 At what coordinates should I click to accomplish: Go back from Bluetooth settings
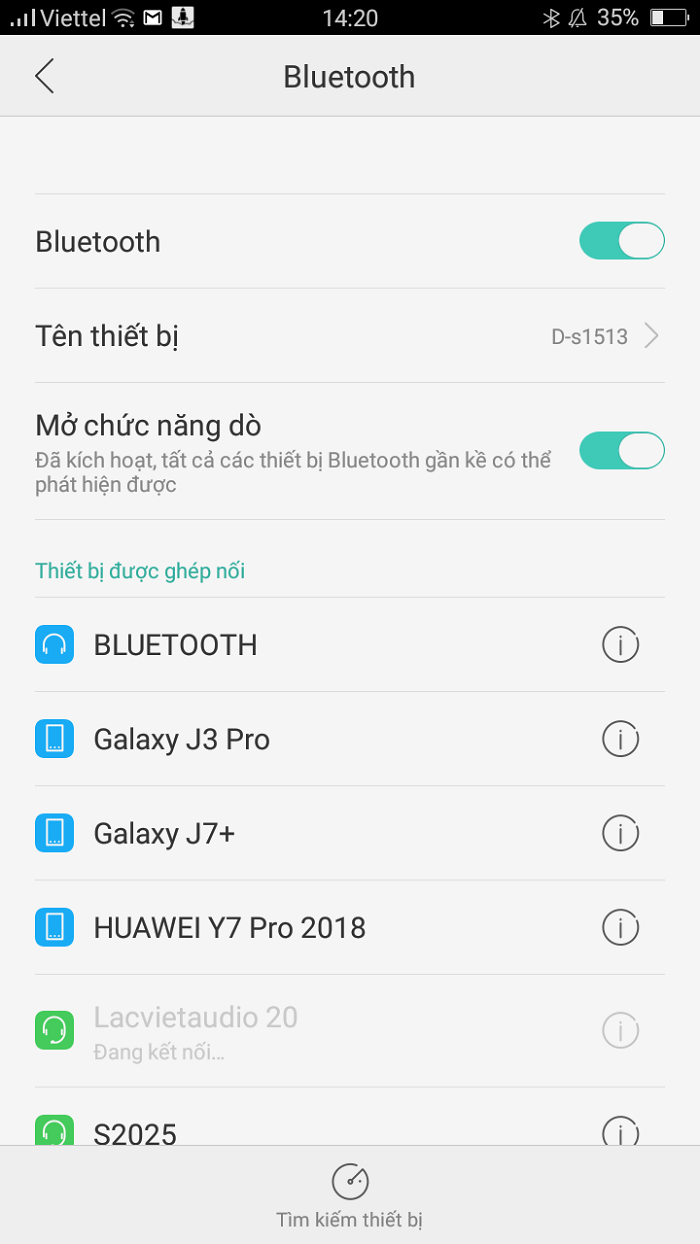pos(45,76)
